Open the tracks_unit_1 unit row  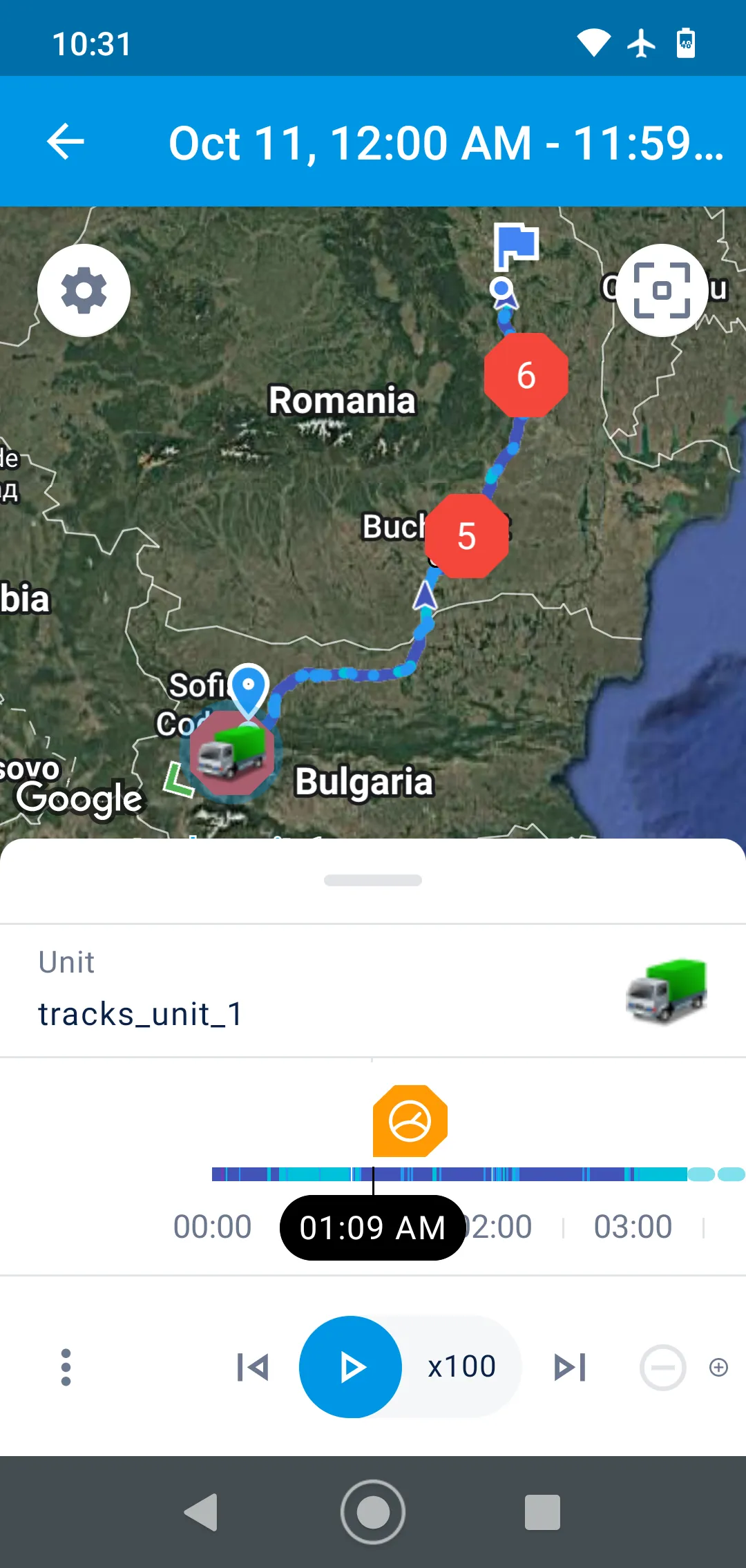coord(373,990)
